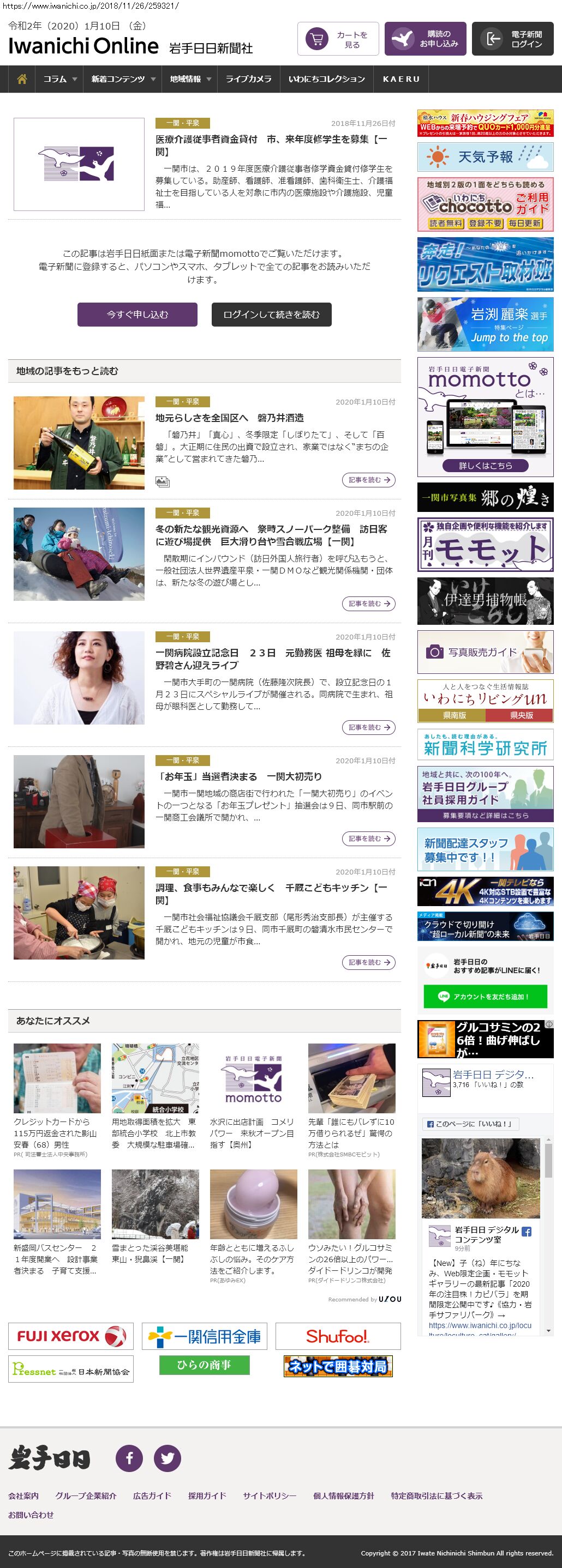
Task: Open the home icon in navigation bar
Action: (x=22, y=79)
